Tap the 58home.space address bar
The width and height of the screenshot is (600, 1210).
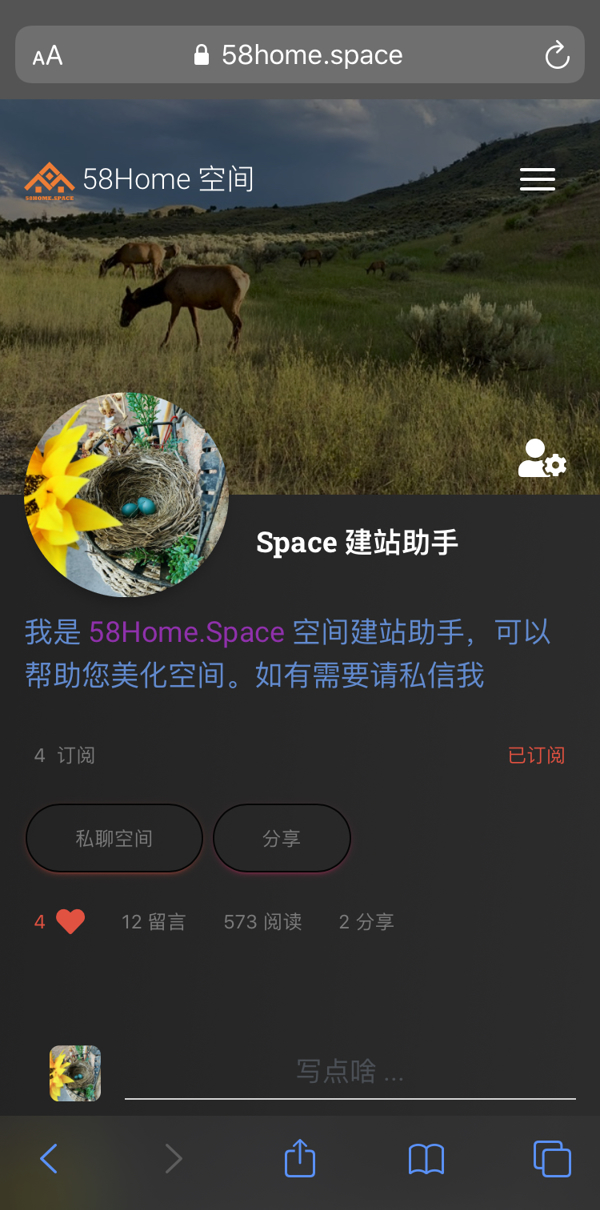coord(300,55)
